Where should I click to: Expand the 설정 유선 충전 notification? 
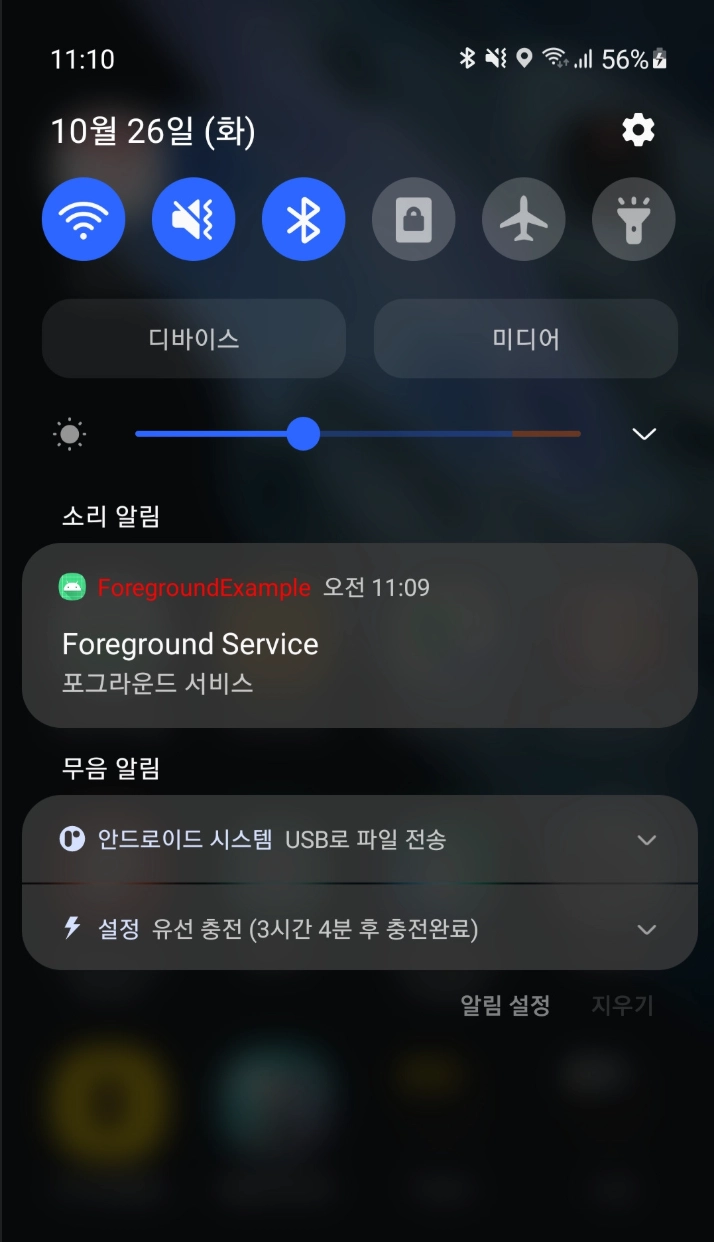coord(646,930)
